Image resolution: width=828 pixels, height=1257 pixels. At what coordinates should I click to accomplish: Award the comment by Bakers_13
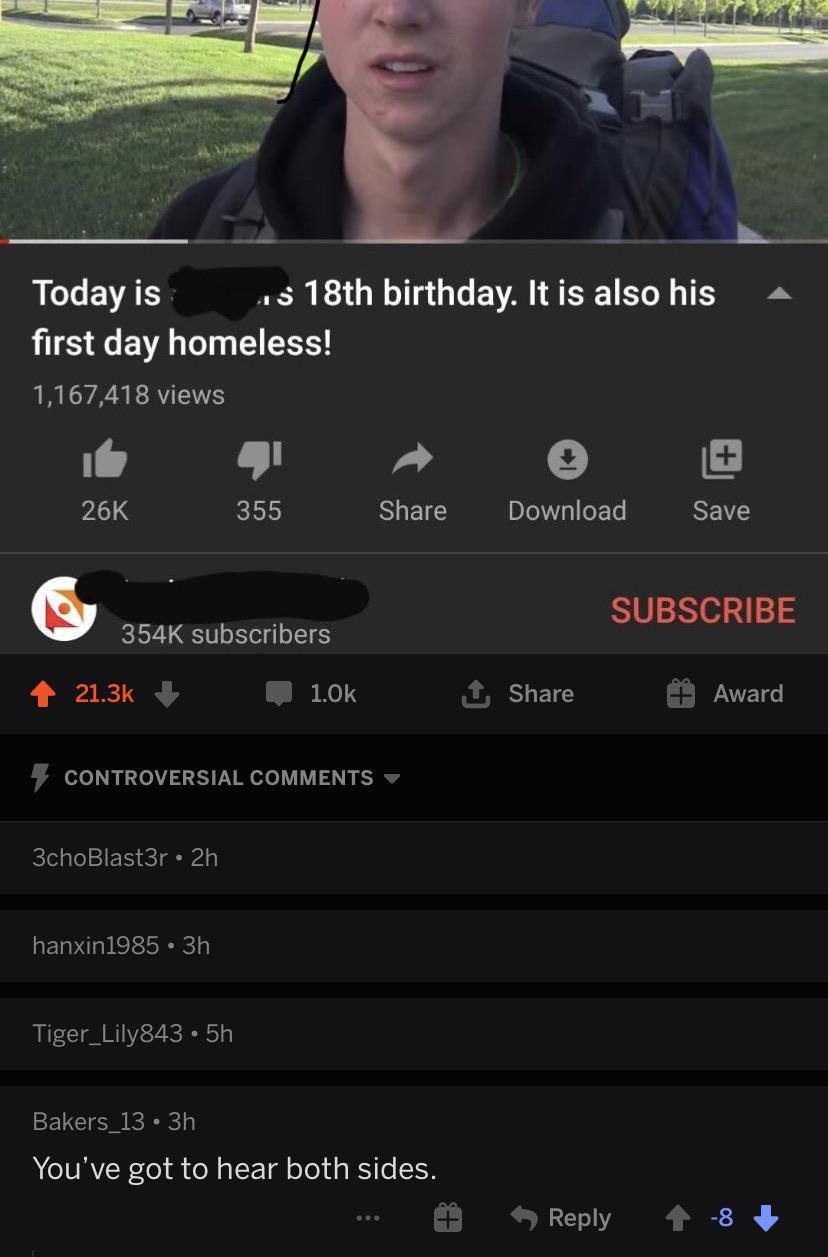click(x=447, y=1218)
